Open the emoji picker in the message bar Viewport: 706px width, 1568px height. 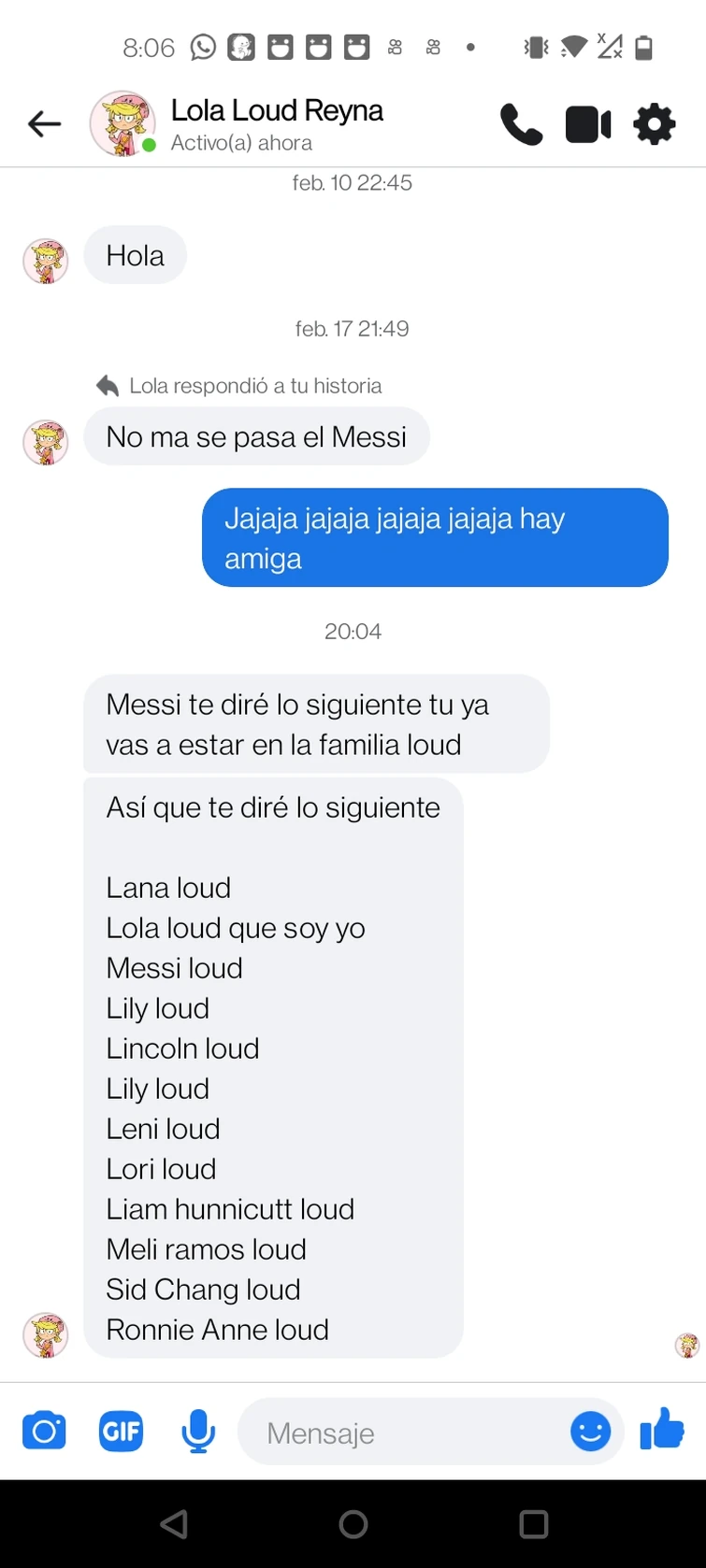(590, 1432)
